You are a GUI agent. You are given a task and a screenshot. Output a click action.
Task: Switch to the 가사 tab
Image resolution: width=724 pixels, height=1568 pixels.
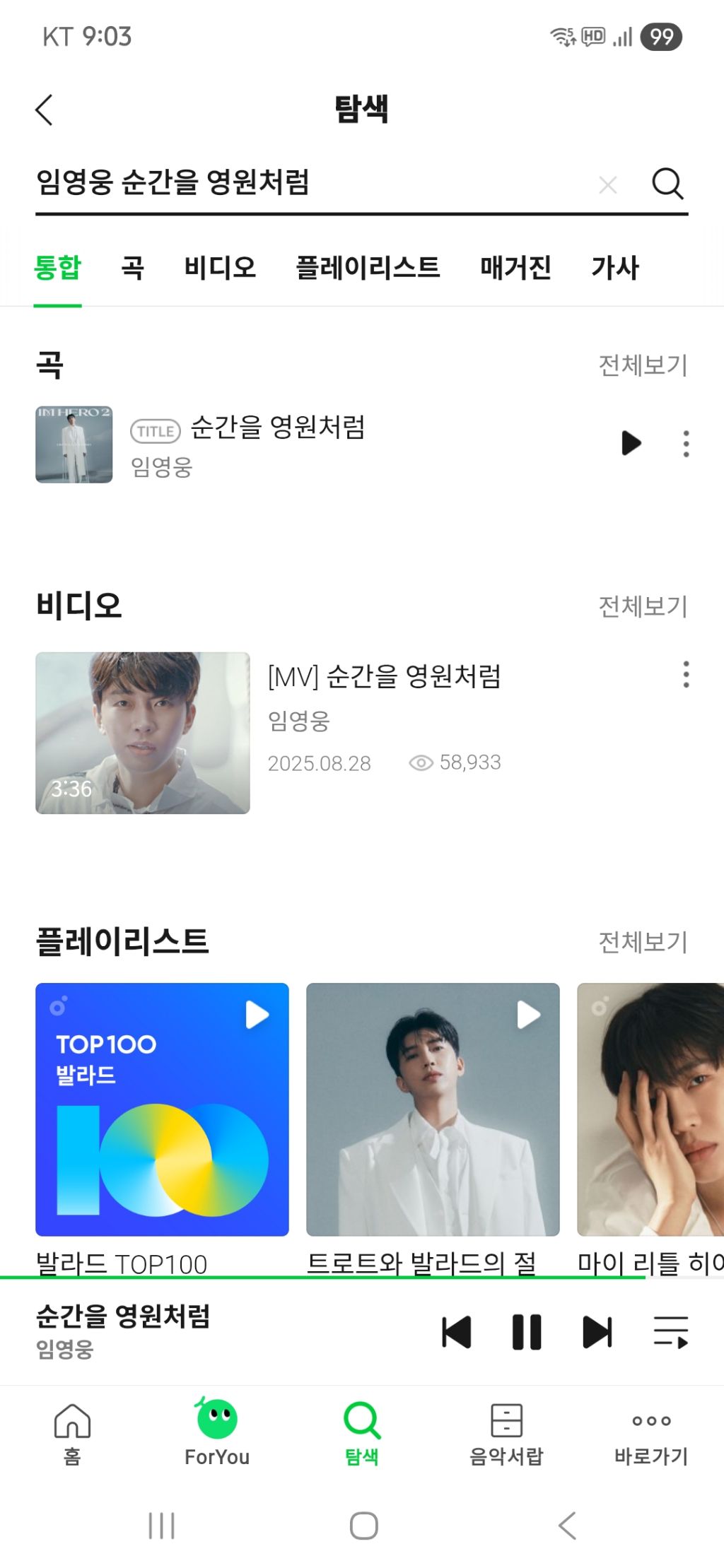point(614,268)
